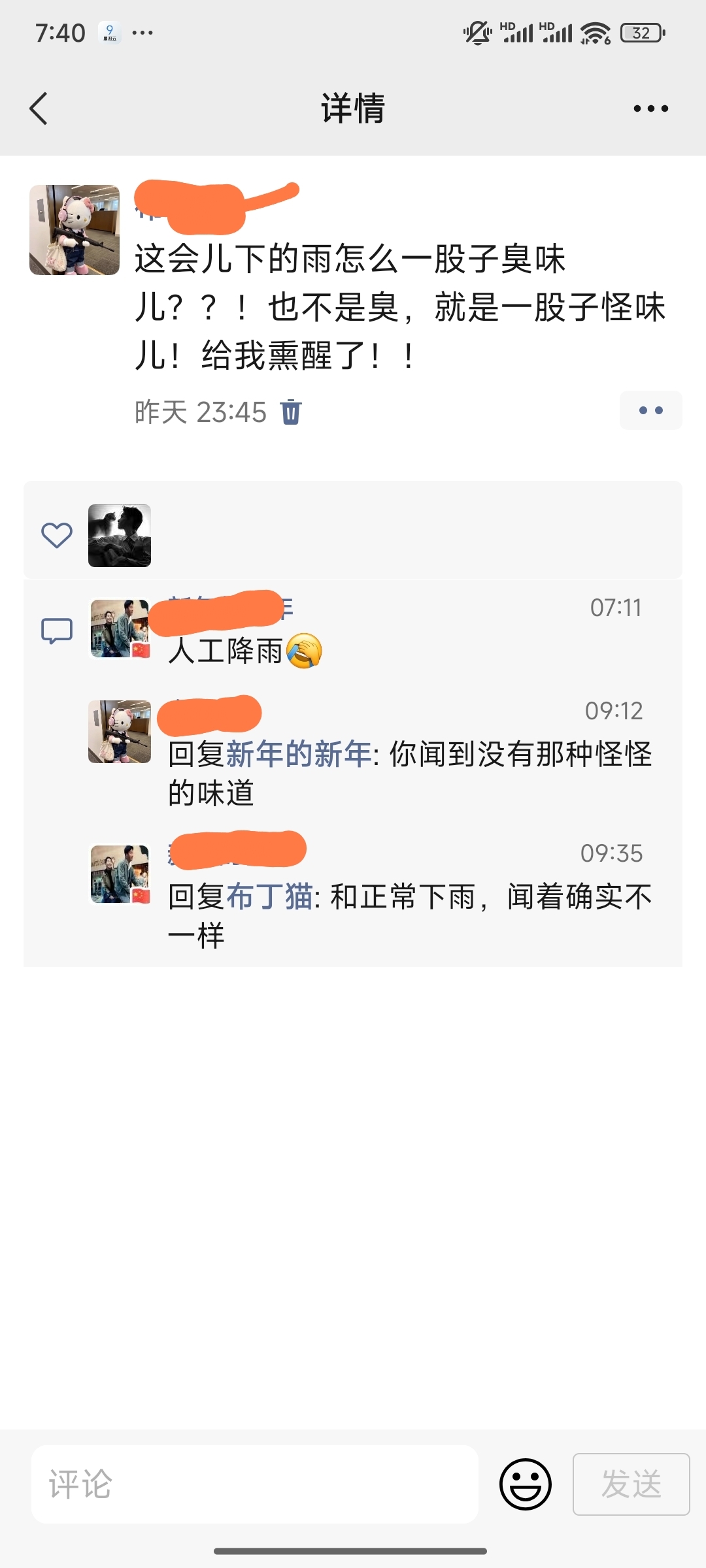Tap the 新年的新年 link in the 09:12 reply
The height and width of the screenshot is (1568, 706).
click(299, 754)
